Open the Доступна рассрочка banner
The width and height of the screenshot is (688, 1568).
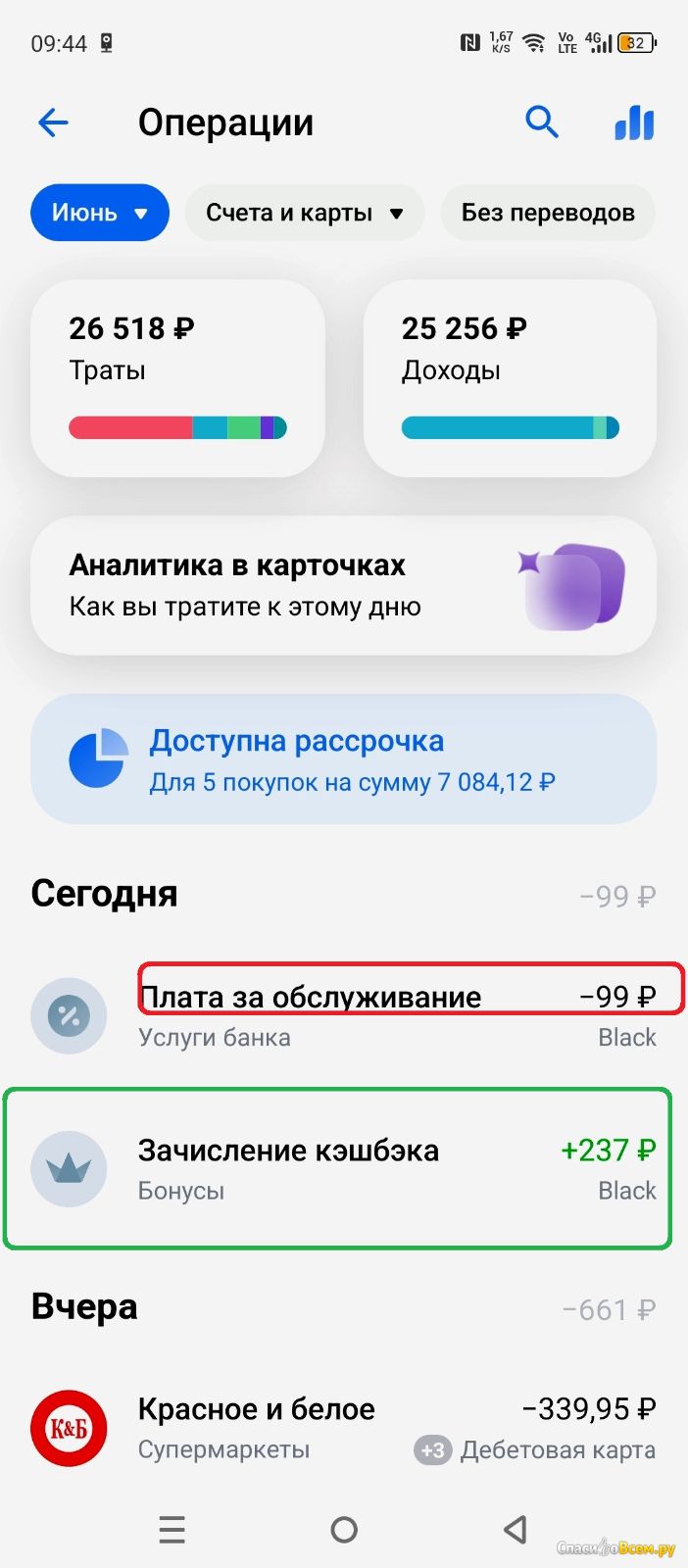[x=343, y=759]
